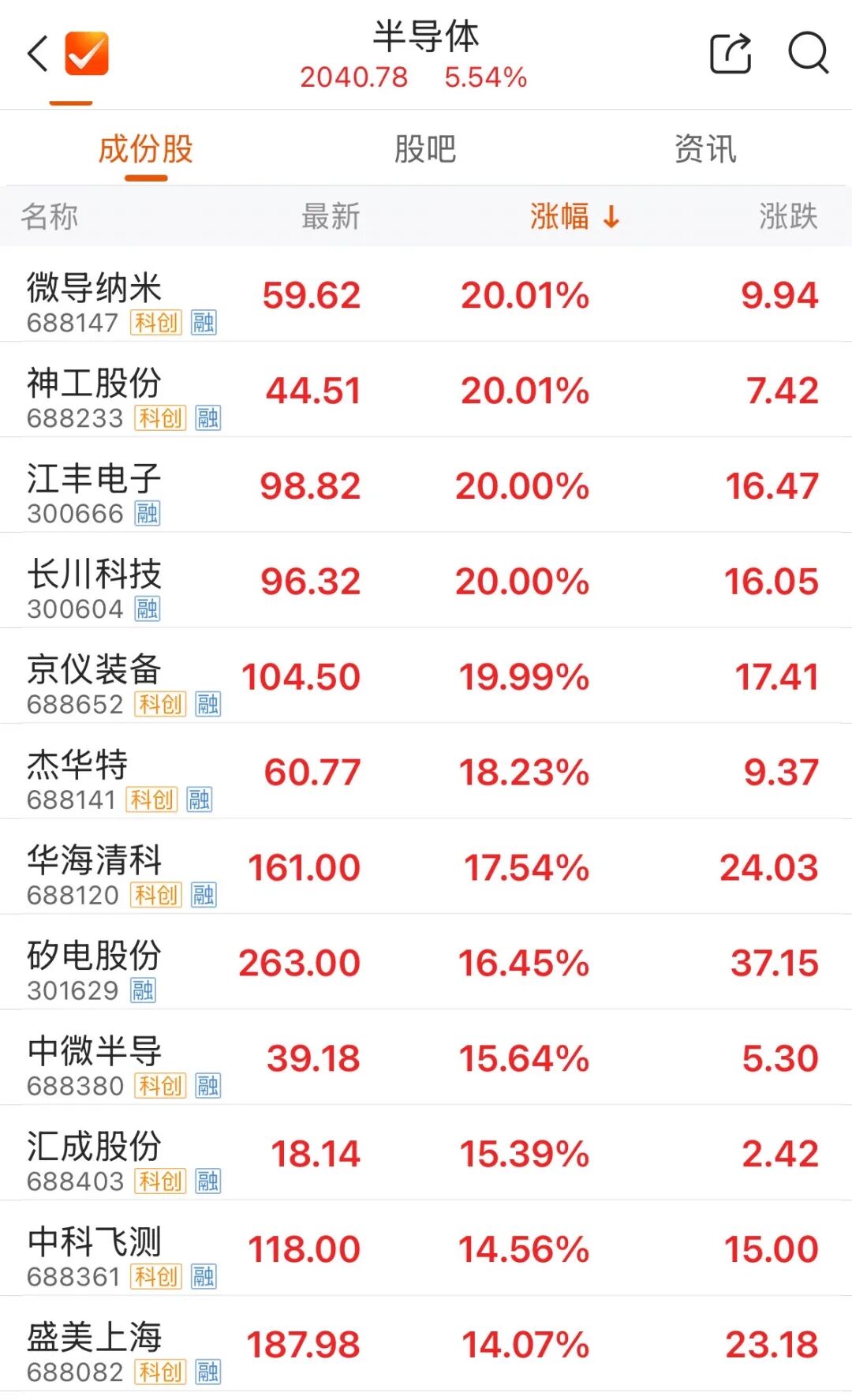852x1400 pixels.
Task: Open the search magnifier icon
Action: pyautogui.click(x=809, y=54)
